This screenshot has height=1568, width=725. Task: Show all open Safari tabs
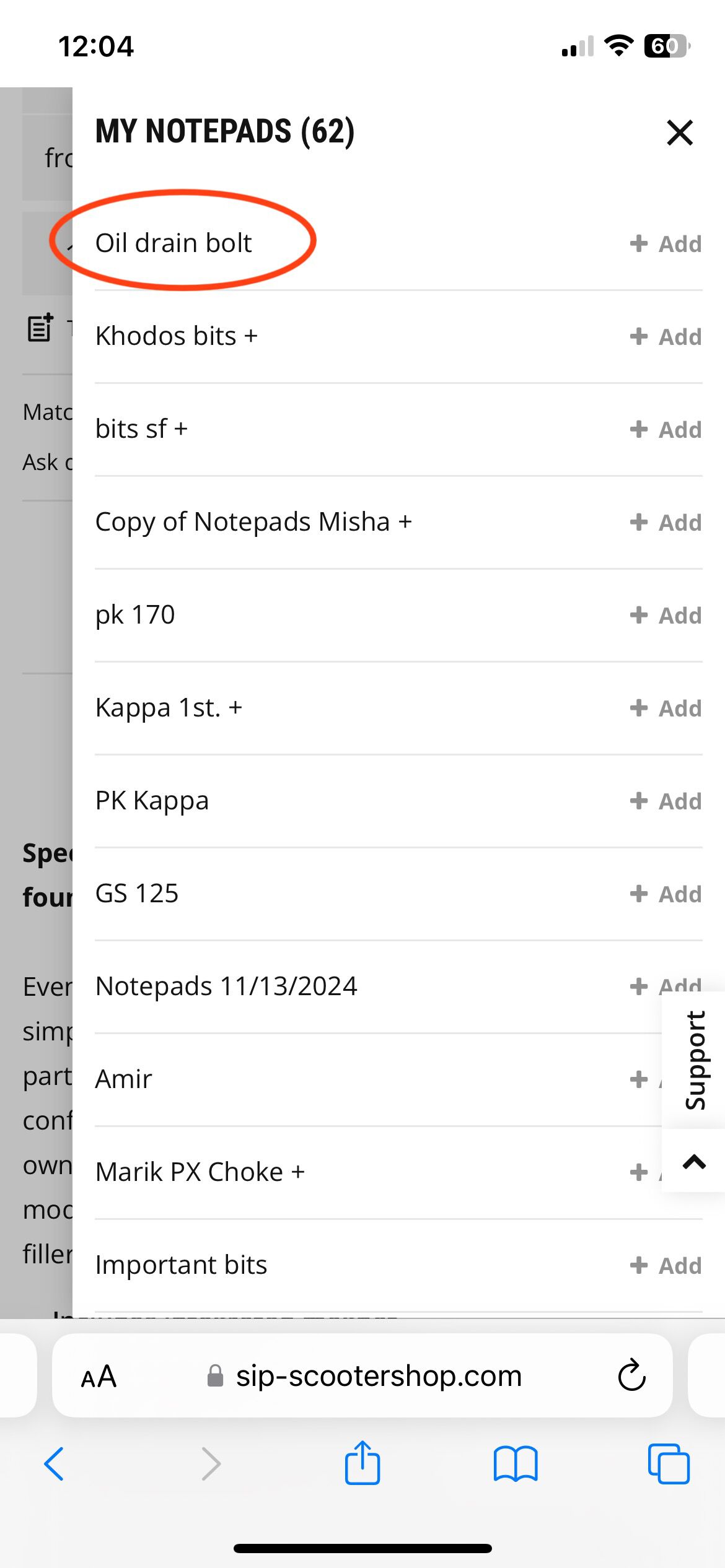coord(668,1464)
